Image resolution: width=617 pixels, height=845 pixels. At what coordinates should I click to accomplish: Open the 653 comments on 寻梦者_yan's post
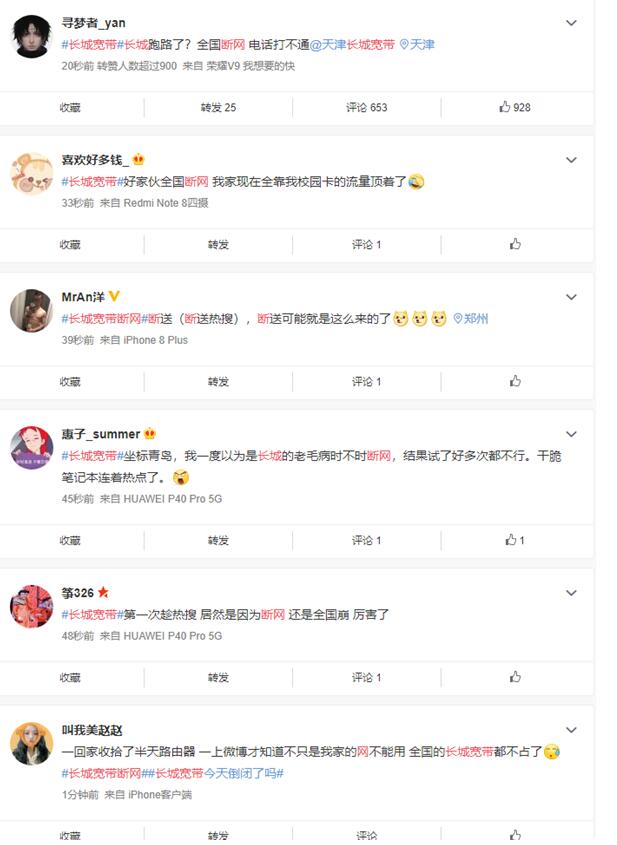[366, 107]
